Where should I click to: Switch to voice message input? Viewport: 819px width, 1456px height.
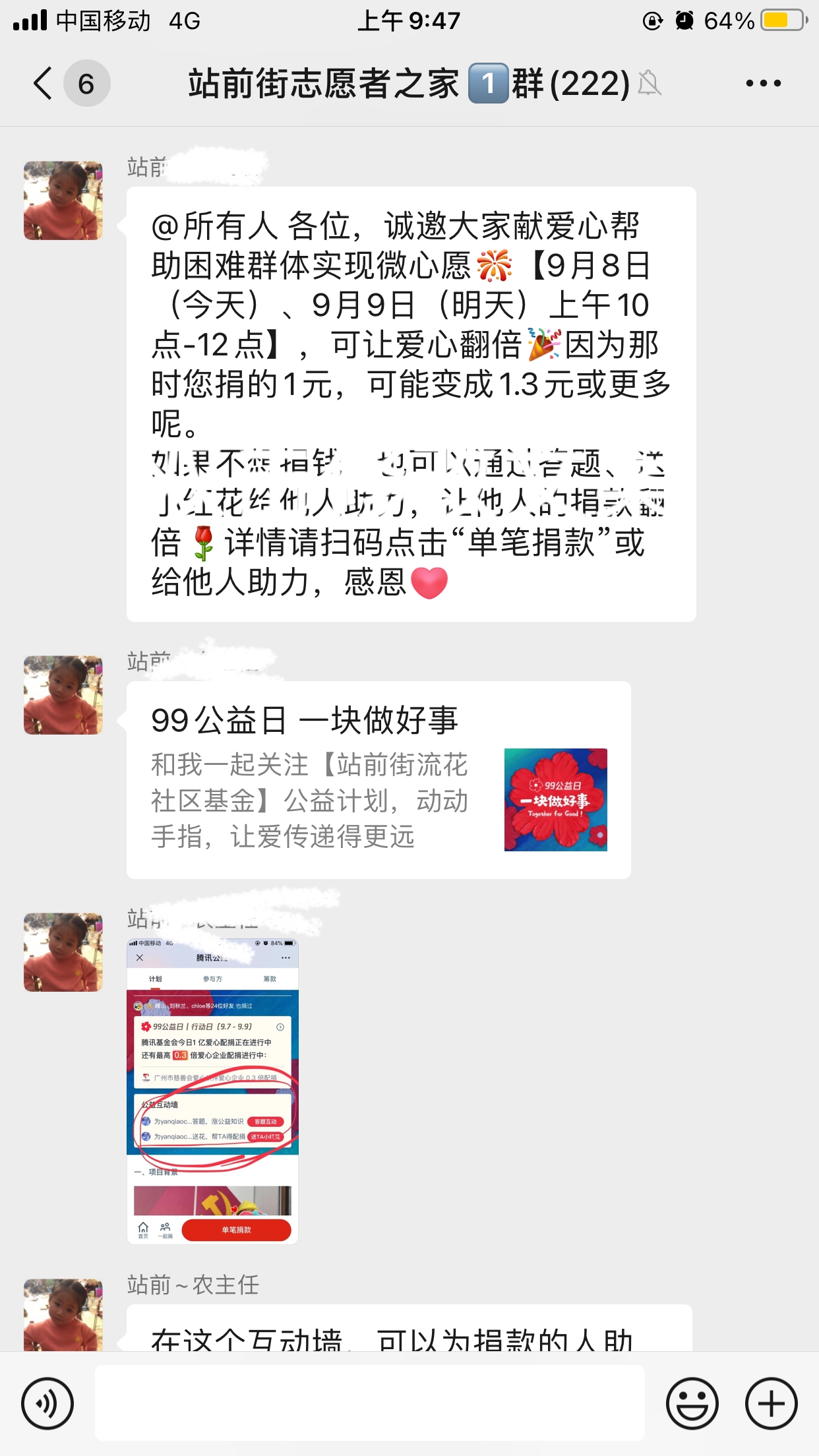tap(47, 1403)
